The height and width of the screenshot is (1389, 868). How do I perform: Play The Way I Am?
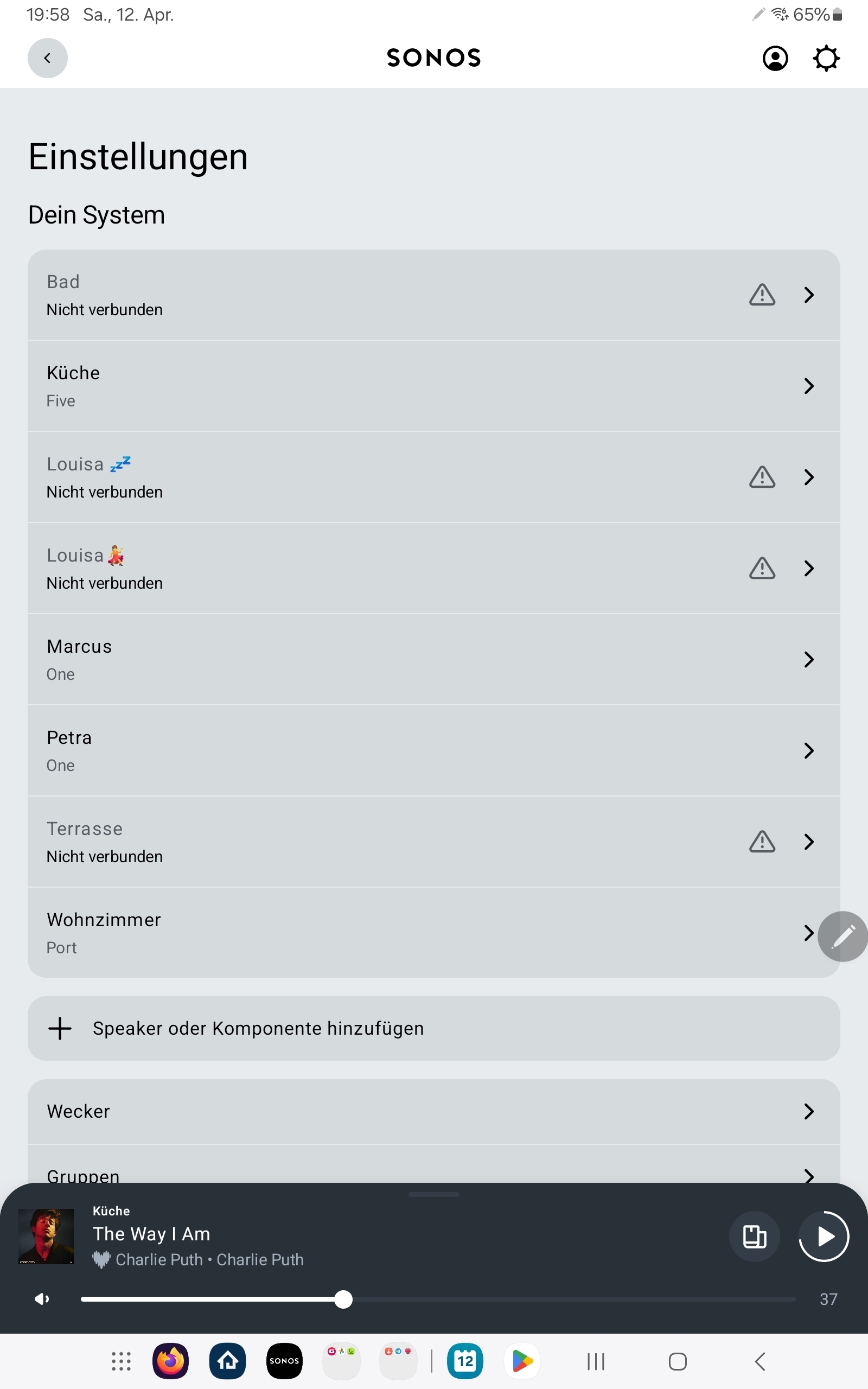pyautogui.click(x=824, y=1237)
